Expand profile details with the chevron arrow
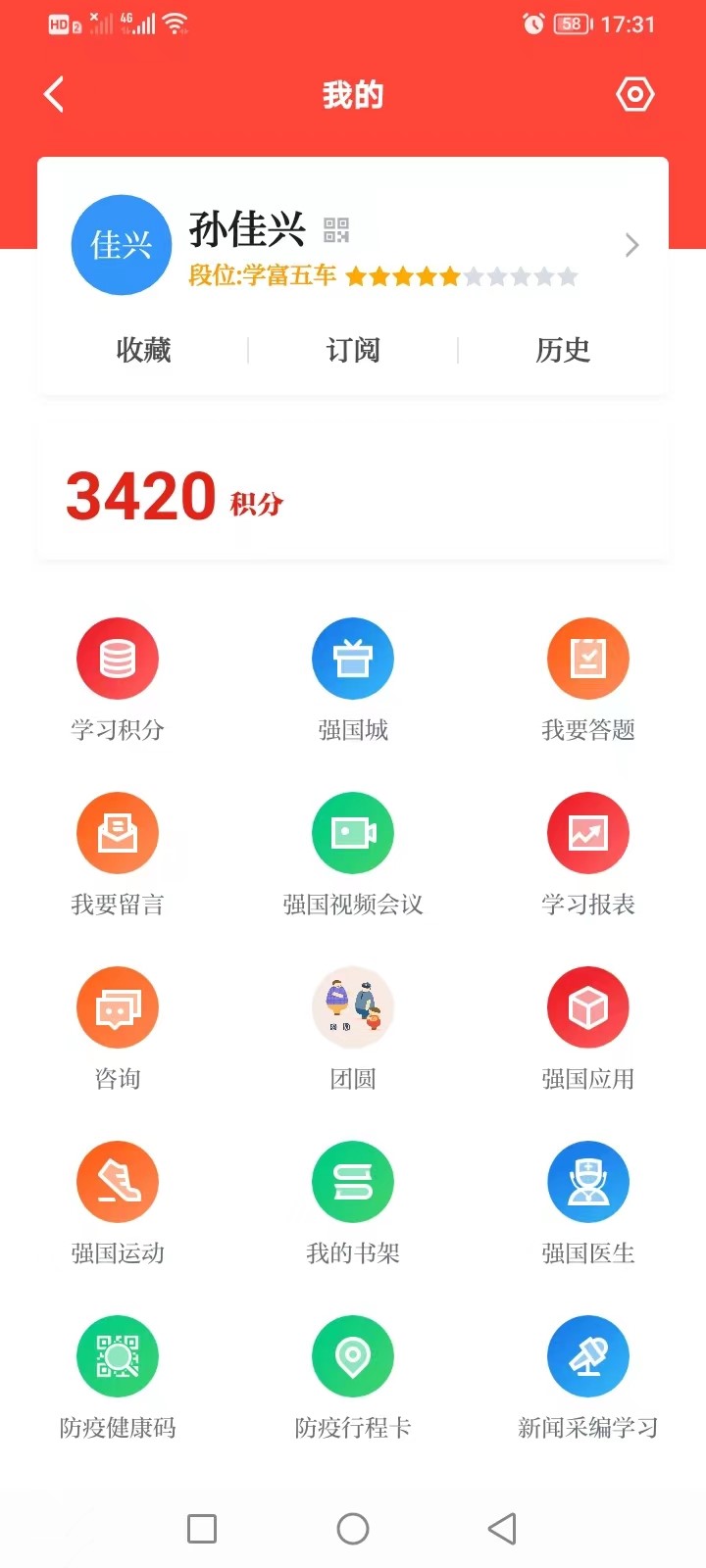 coord(632,245)
